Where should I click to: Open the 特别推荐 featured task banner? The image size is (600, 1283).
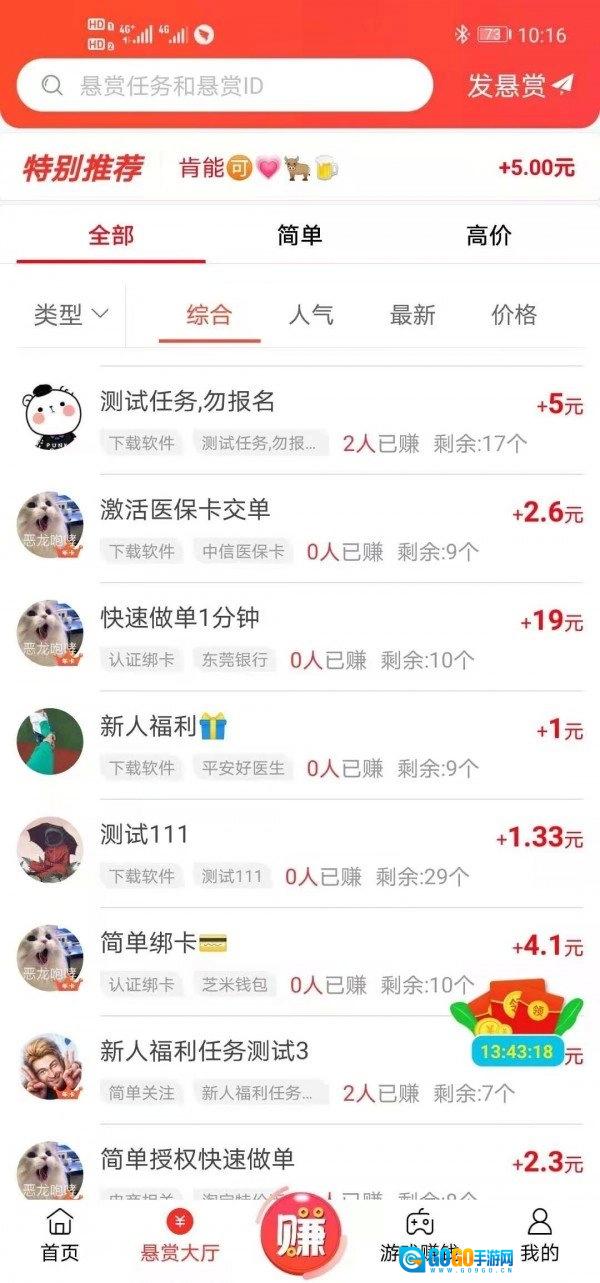pos(300,167)
